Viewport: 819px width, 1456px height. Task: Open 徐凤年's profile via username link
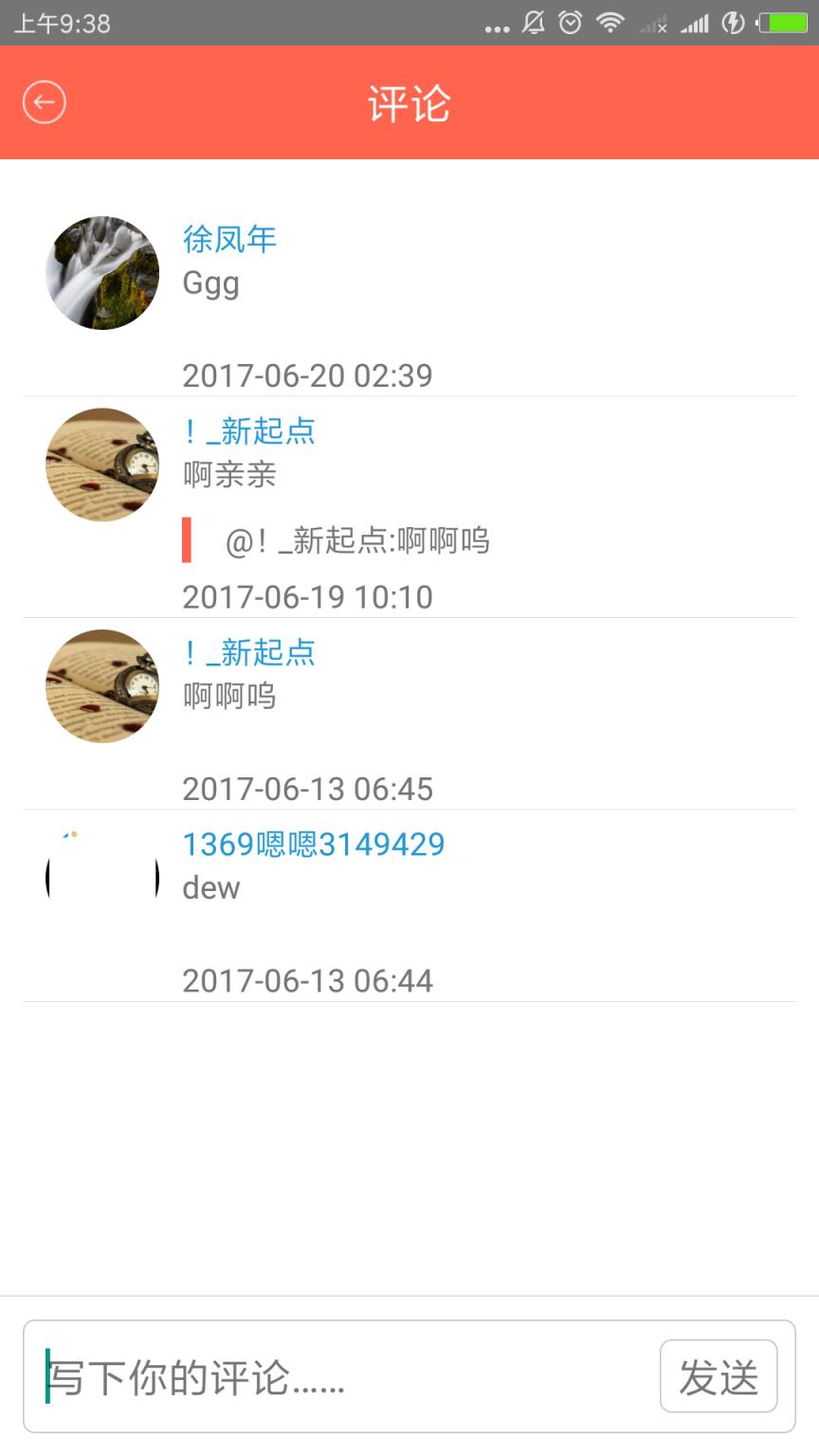(228, 239)
